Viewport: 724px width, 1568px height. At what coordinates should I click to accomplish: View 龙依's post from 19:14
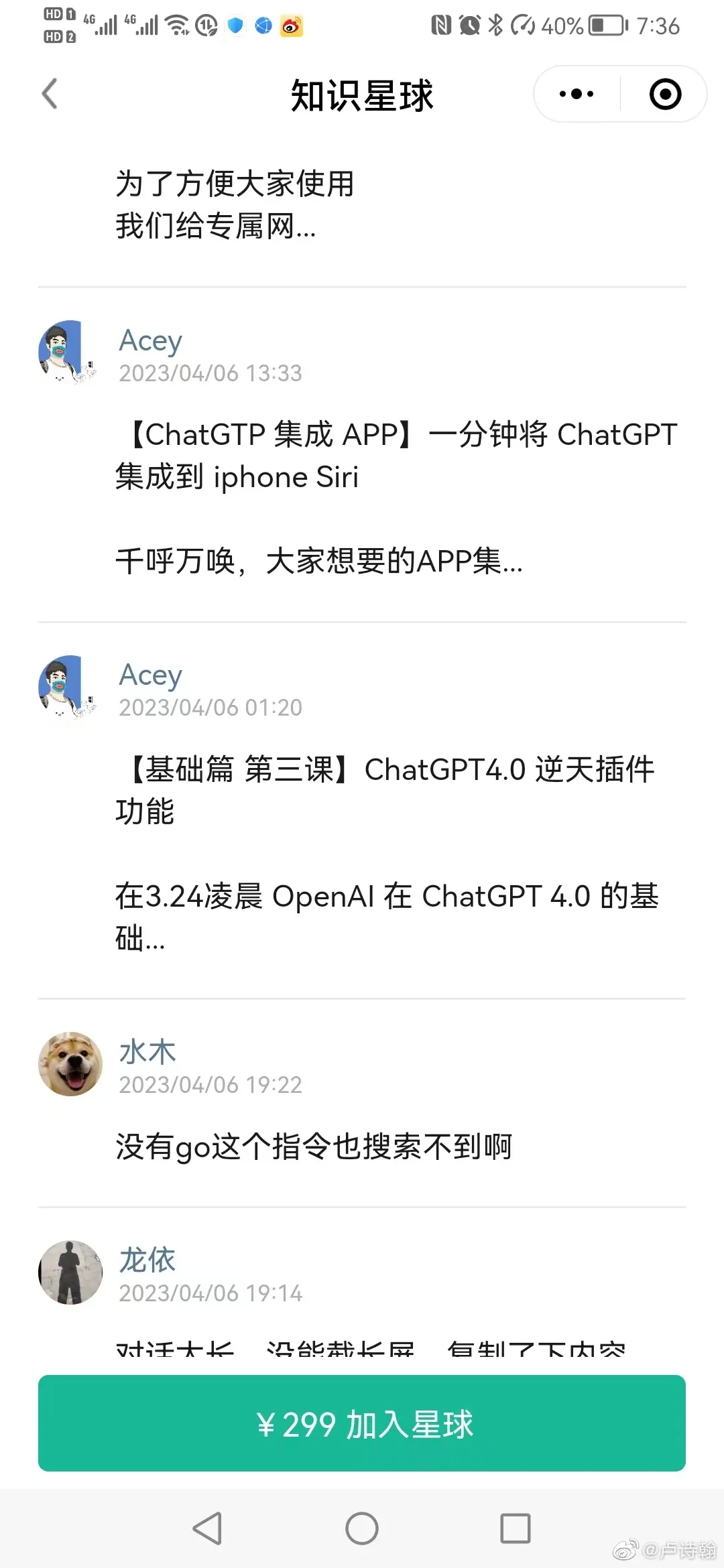370,1346
